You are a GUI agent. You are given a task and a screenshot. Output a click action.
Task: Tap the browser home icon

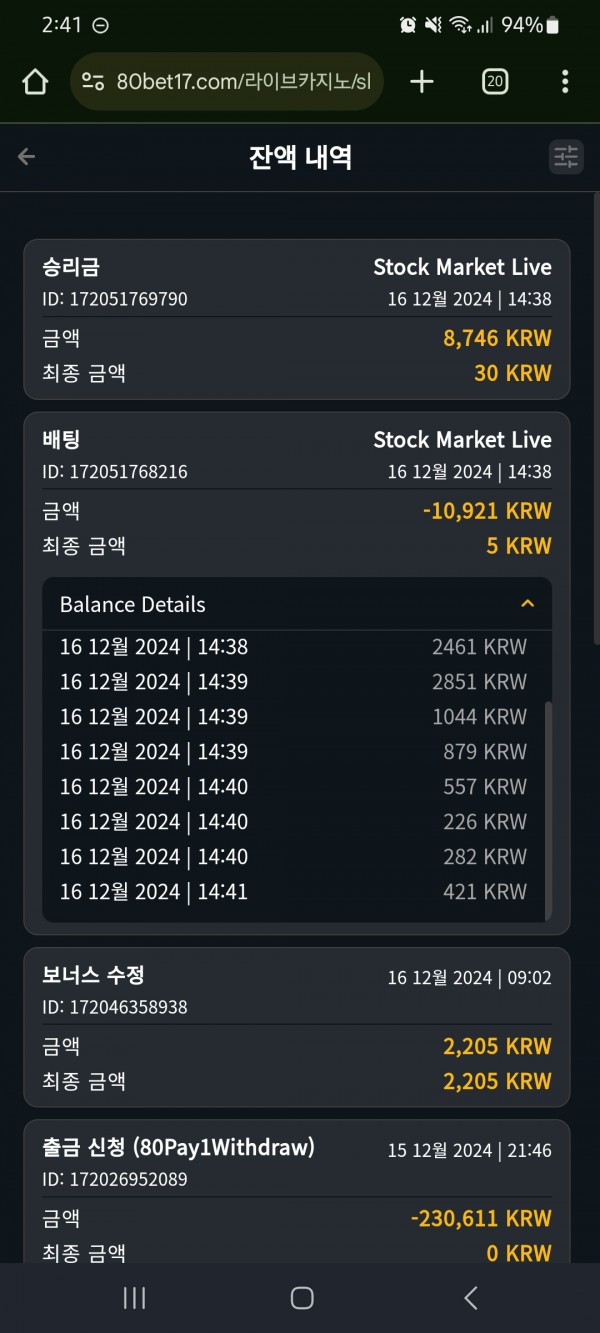tap(35, 82)
